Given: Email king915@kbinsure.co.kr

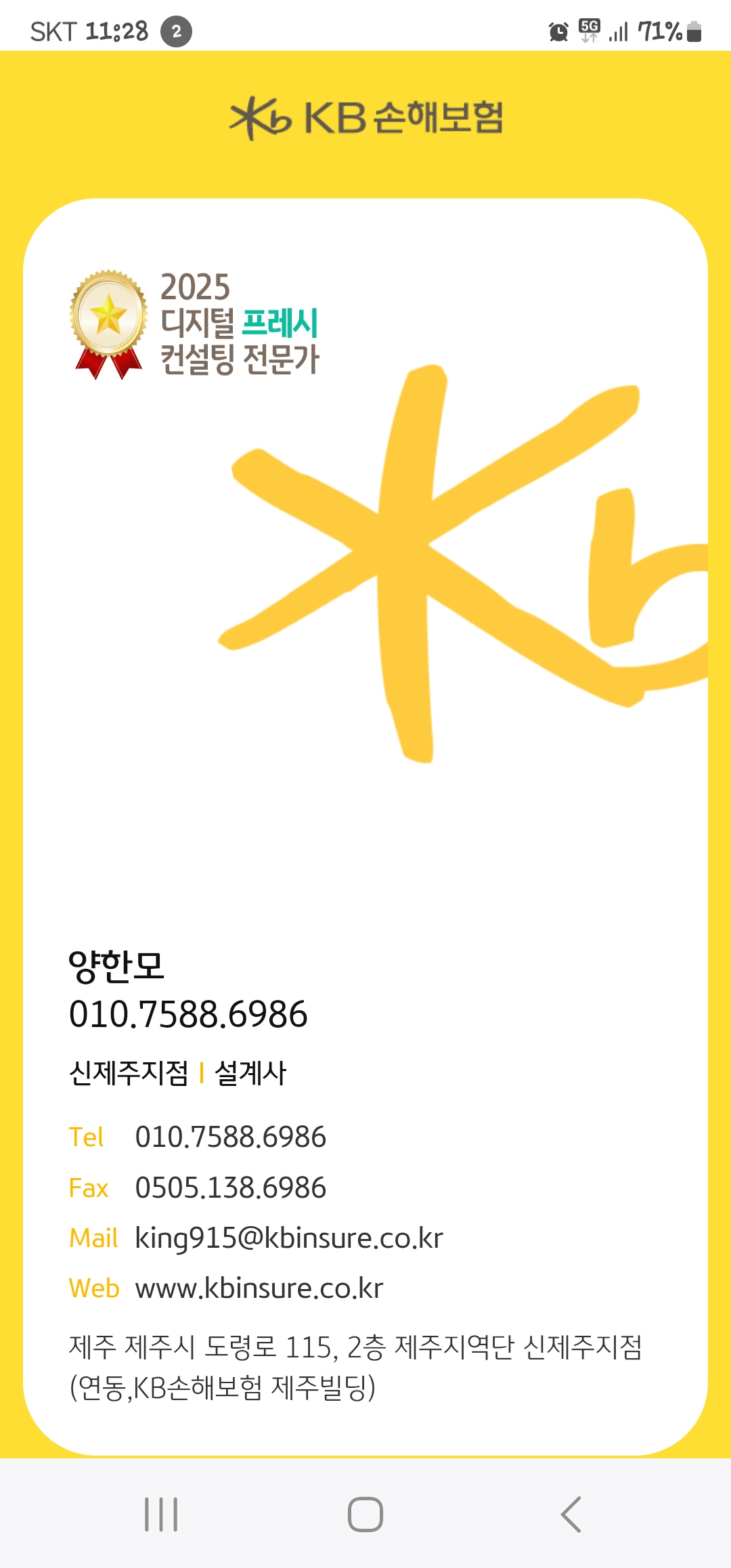Looking at the screenshot, I should pyautogui.click(x=289, y=1238).
